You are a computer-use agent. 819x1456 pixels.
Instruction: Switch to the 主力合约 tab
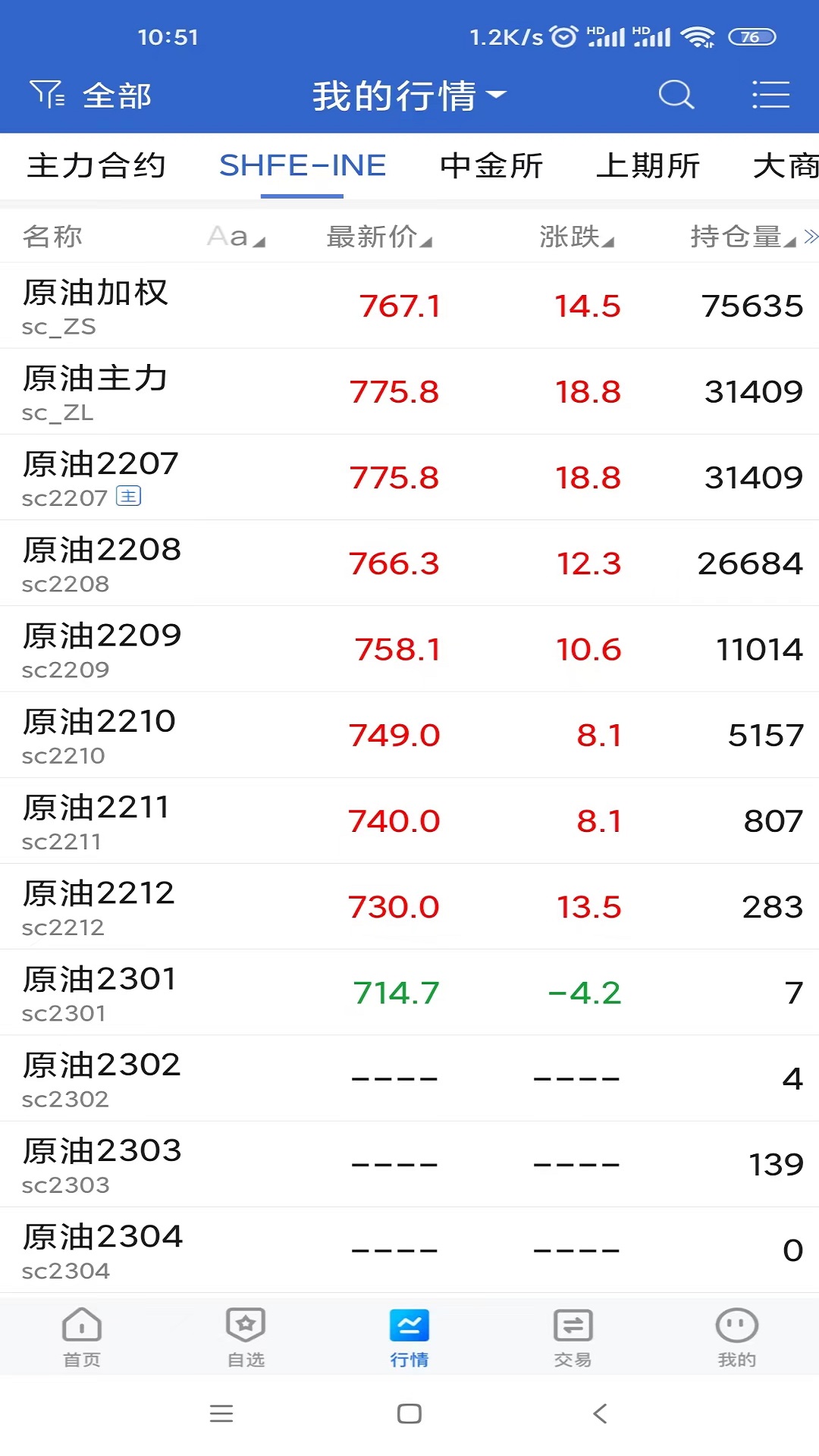point(96,165)
